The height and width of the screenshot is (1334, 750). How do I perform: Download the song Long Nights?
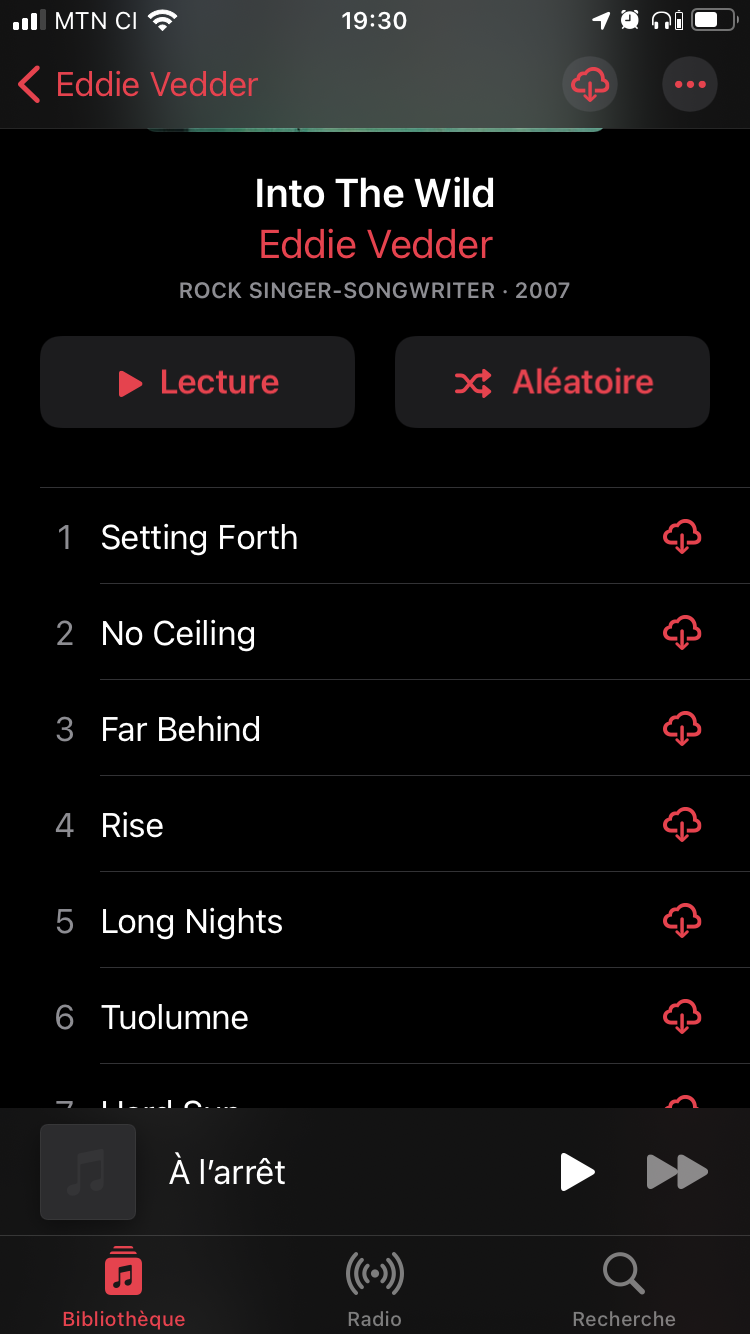click(x=682, y=921)
